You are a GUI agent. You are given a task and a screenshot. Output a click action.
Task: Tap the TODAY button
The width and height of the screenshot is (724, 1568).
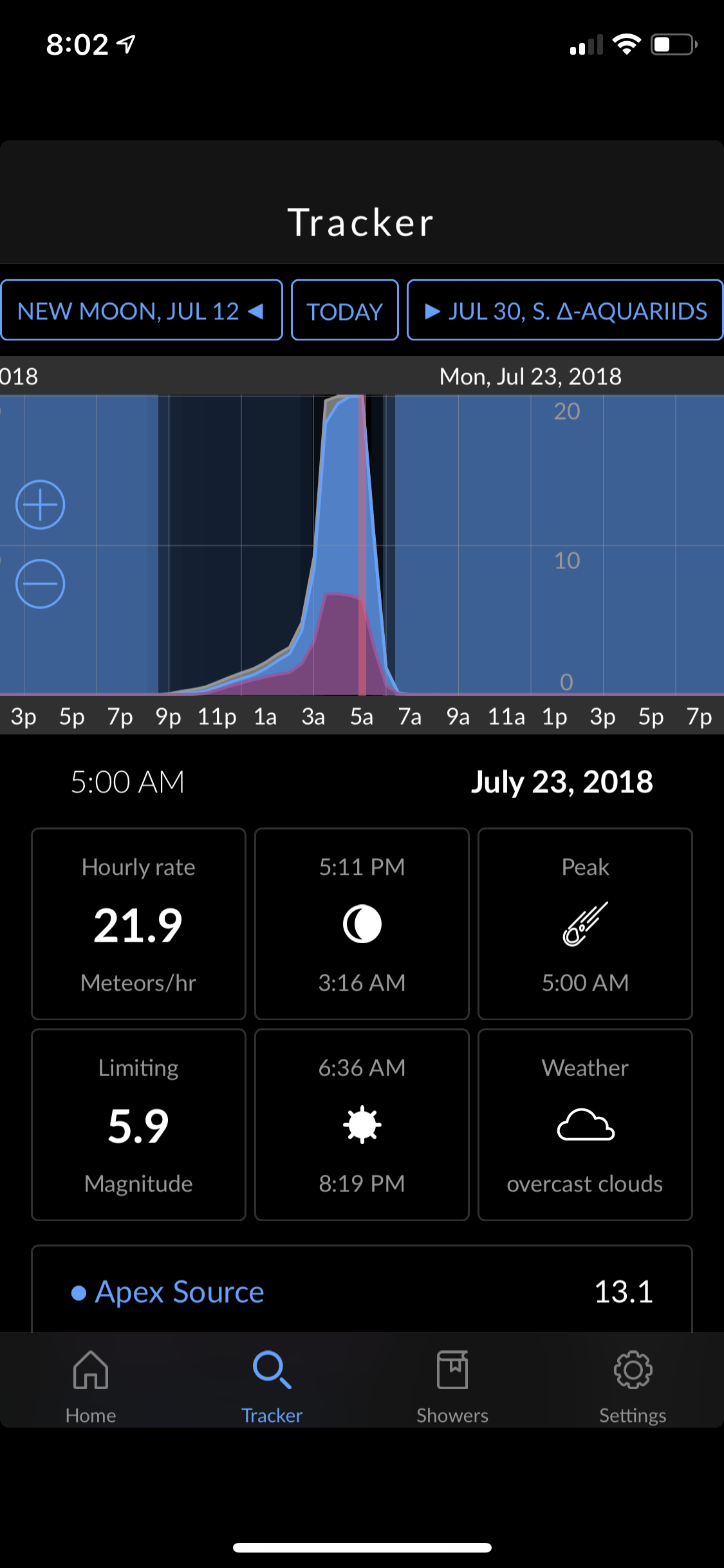click(344, 310)
